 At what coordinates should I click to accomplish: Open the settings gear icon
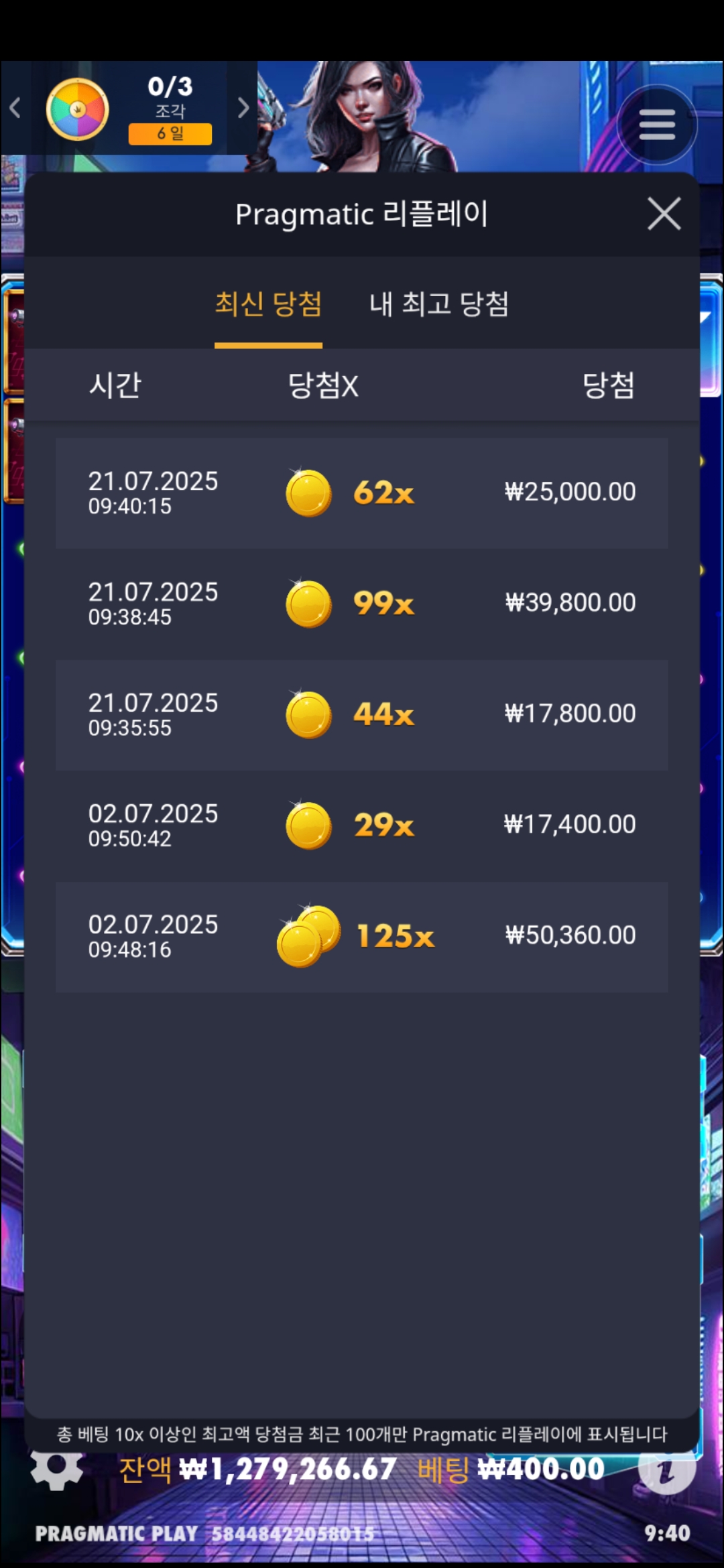pos(57,1468)
